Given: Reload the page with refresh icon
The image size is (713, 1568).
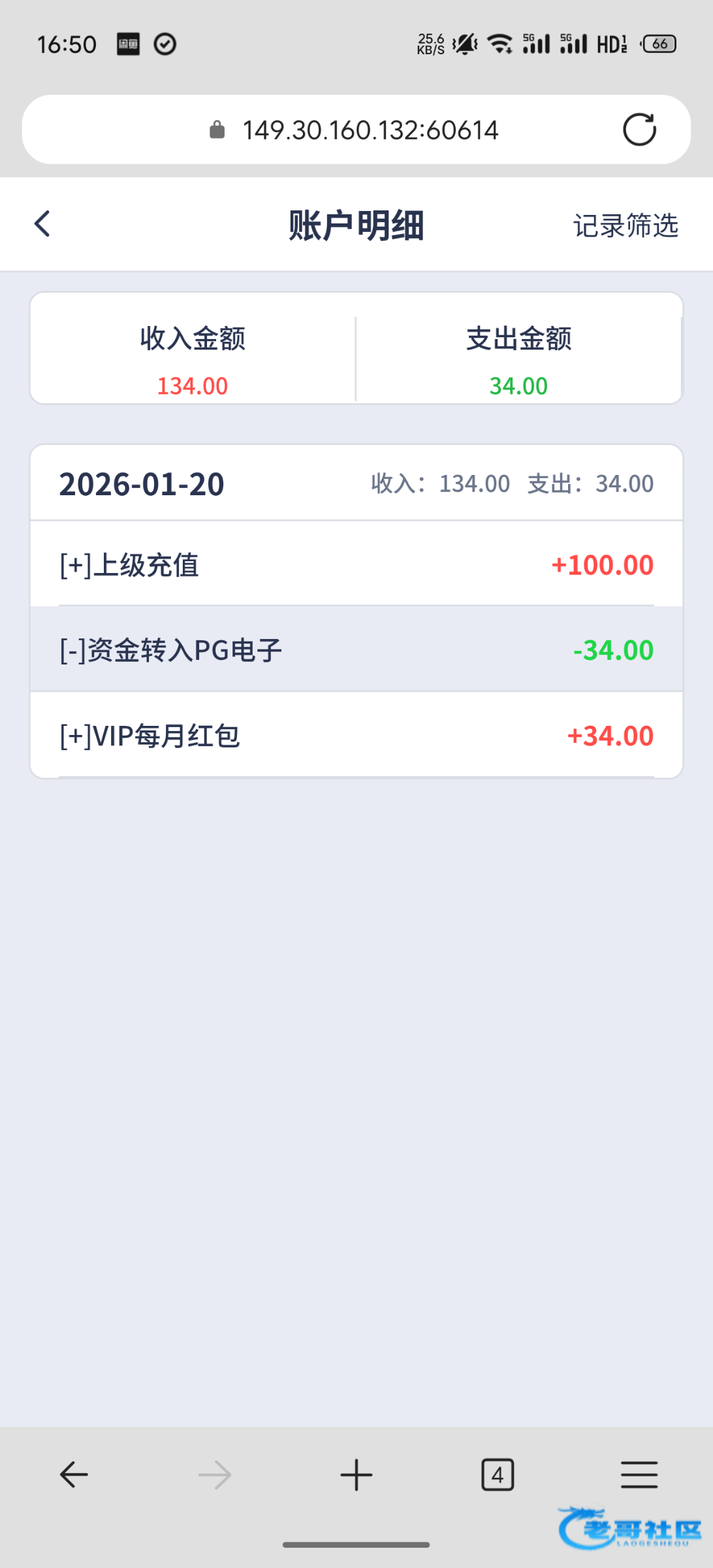Looking at the screenshot, I should coord(639,129).
